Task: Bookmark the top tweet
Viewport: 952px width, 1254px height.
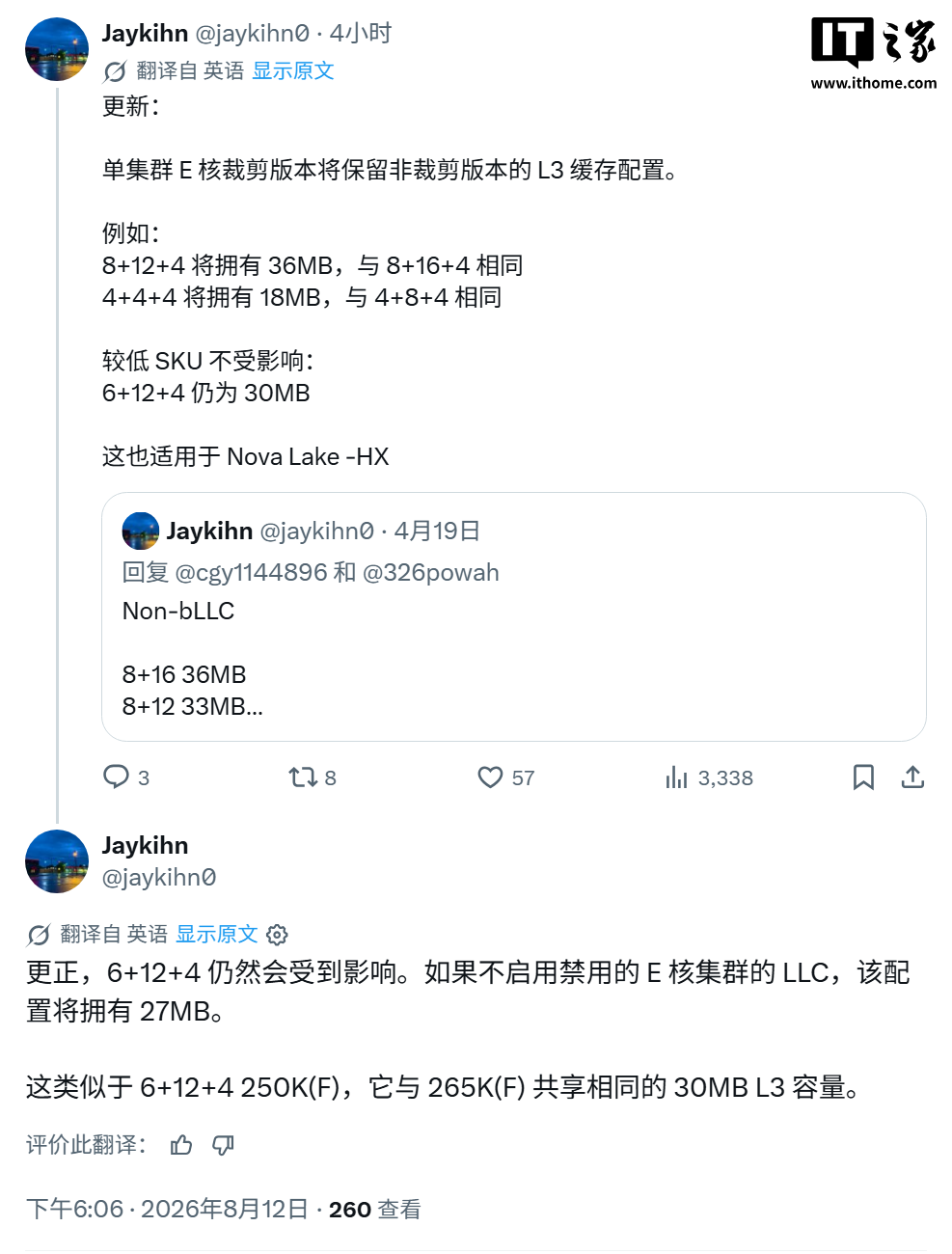Action: point(863,777)
